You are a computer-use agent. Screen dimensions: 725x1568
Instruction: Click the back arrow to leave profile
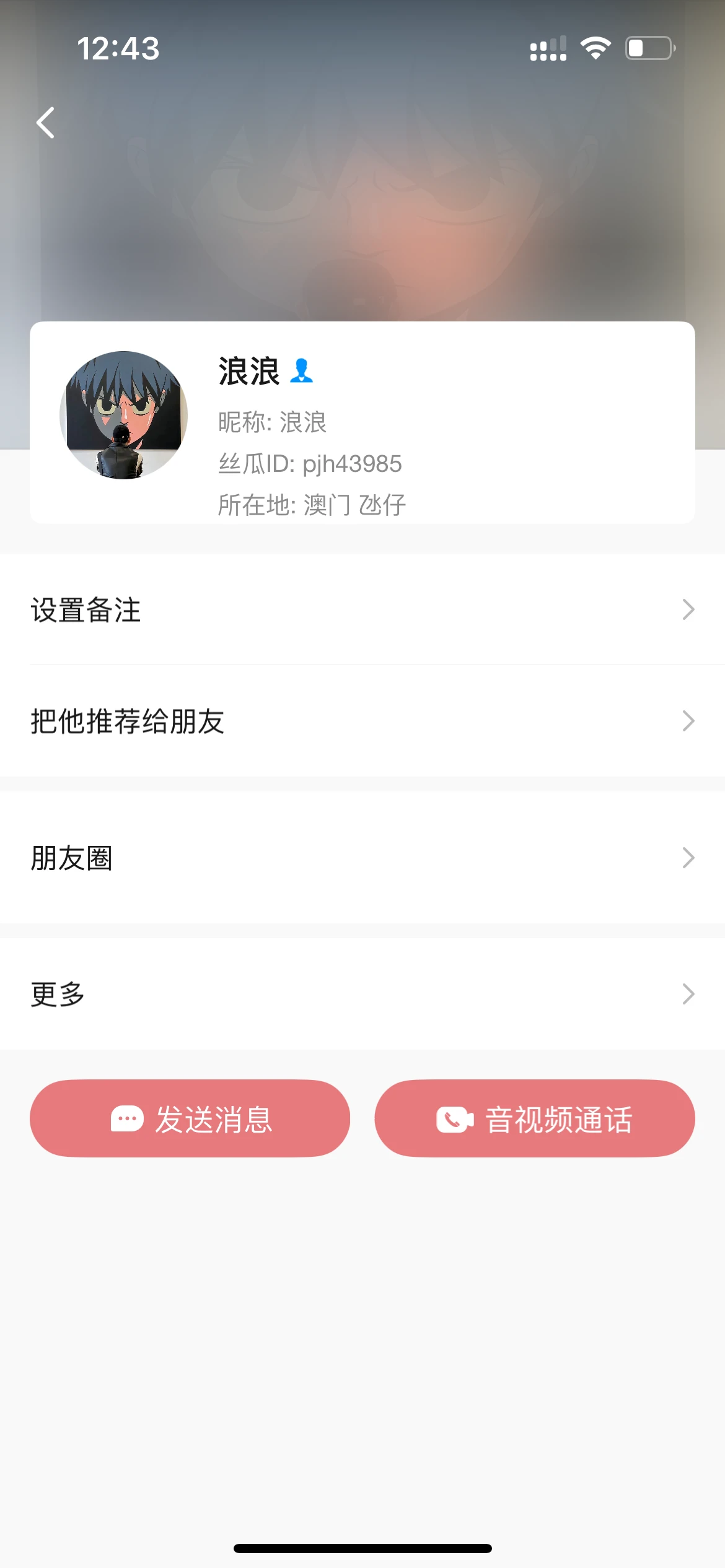click(x=45, y=123)
